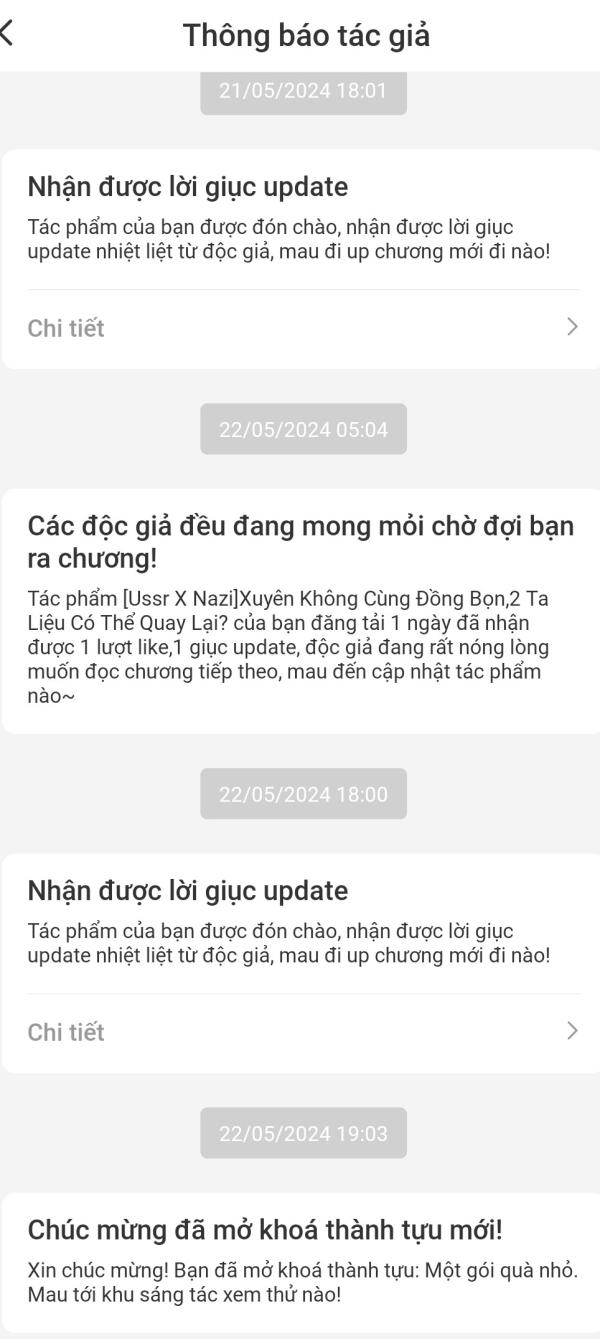Open the 'Chúc mừng đã mở khoá thành tựu mới' card
Image resolution: width=600 pixels, height=1339 pixels.
click(301, 1262)
